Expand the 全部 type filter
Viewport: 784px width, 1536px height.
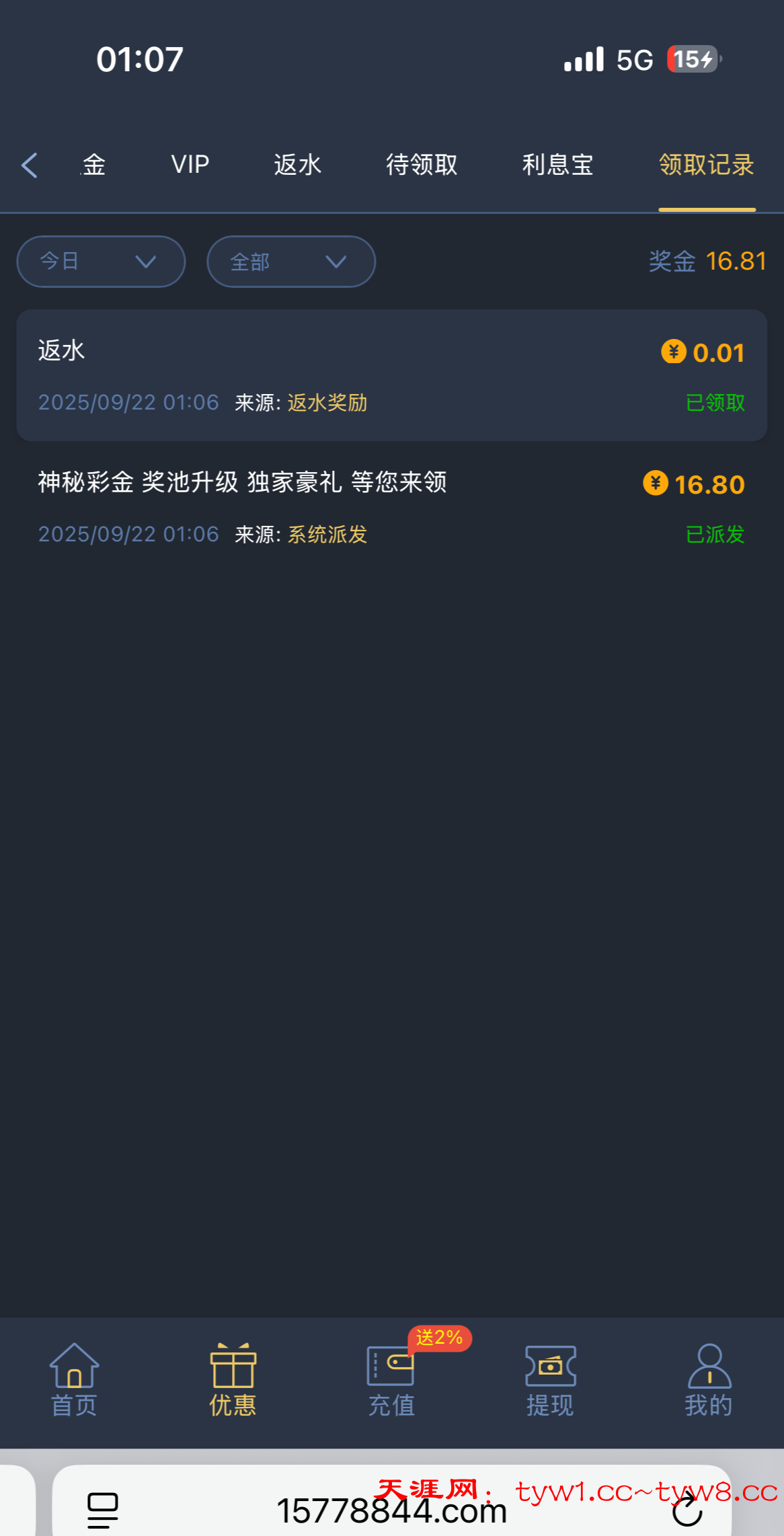pyautogui.click(x=291, y=262)
